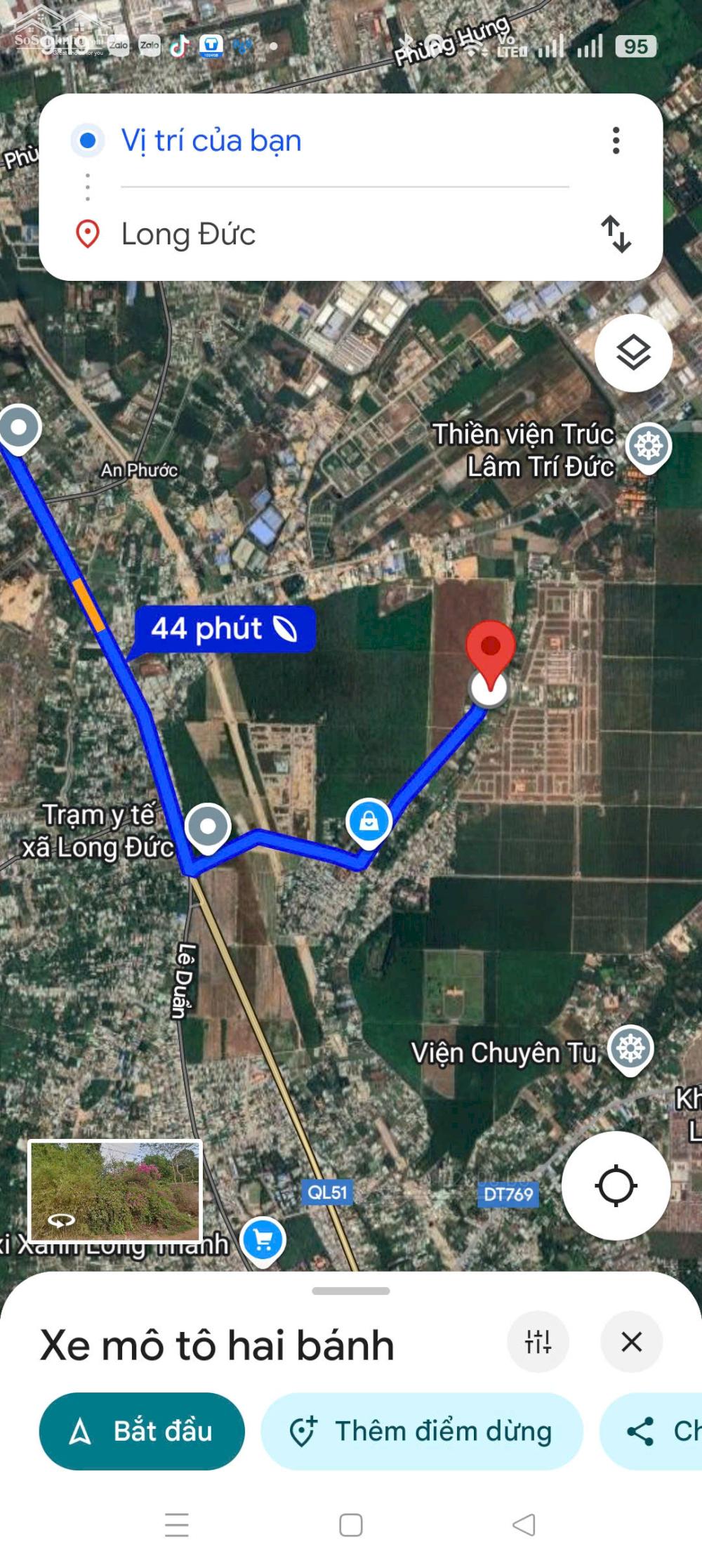Open the Street View preview thumbnail

click(x=115, y=1190)
